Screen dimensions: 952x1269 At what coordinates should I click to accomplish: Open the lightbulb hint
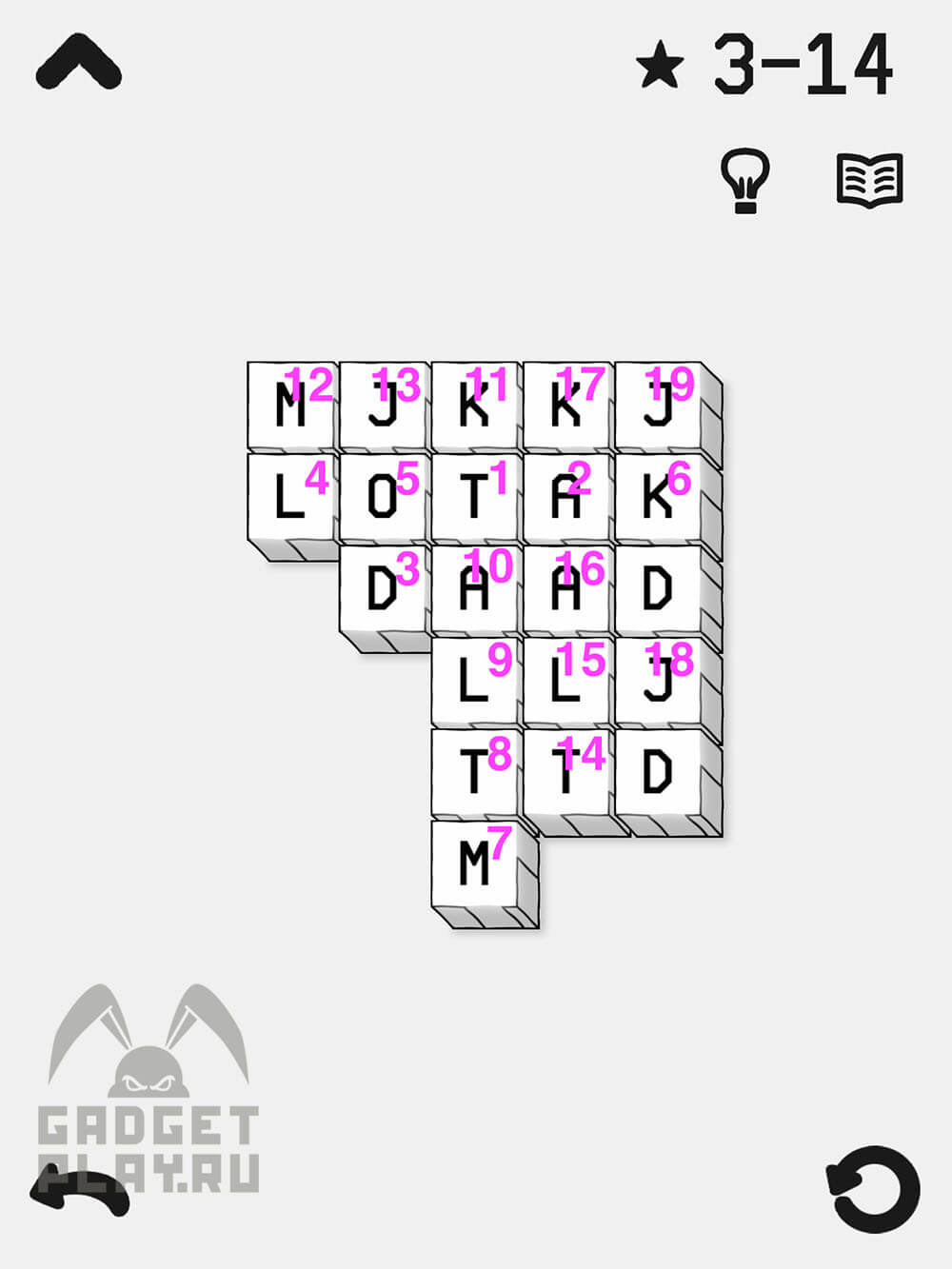pyautogui.click(x=744, y=179)
